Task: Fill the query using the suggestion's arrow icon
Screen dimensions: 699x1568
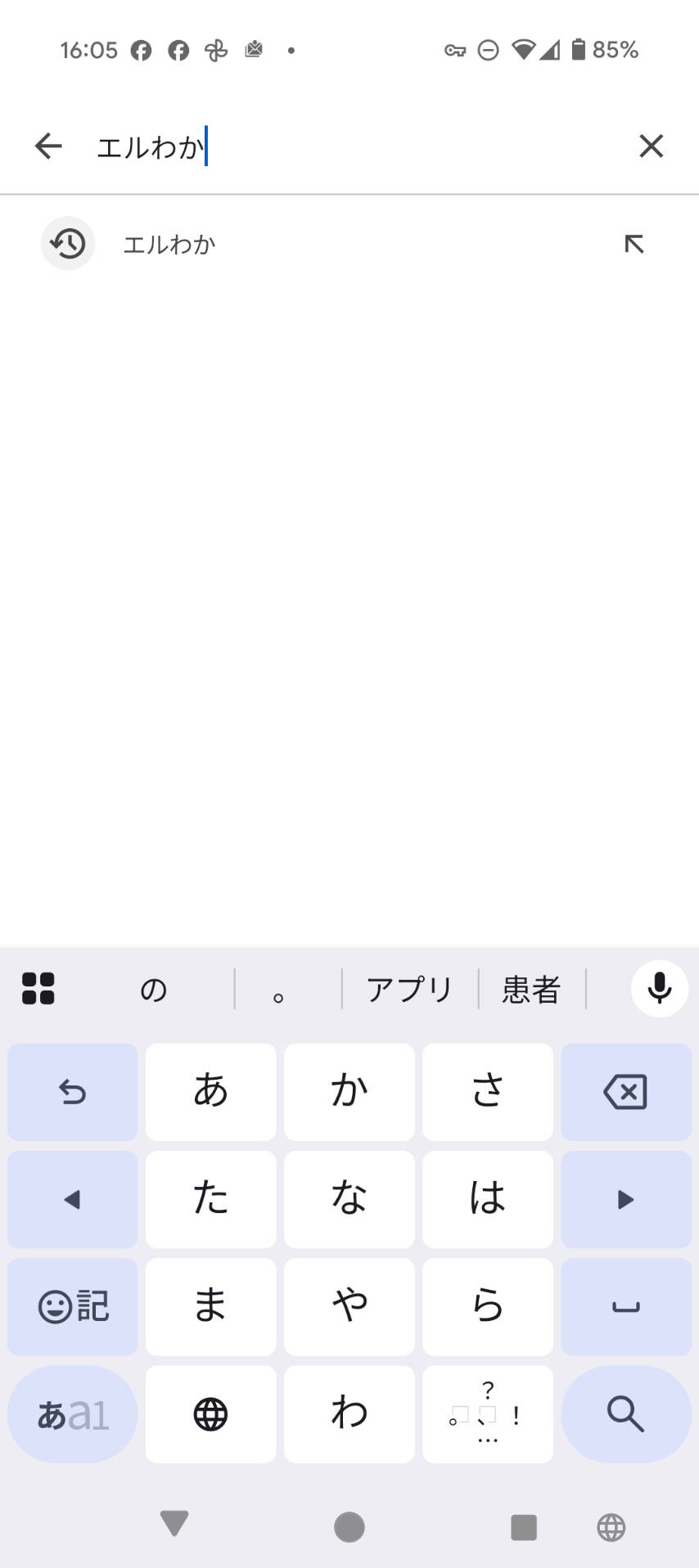Action: coord(634,244)
